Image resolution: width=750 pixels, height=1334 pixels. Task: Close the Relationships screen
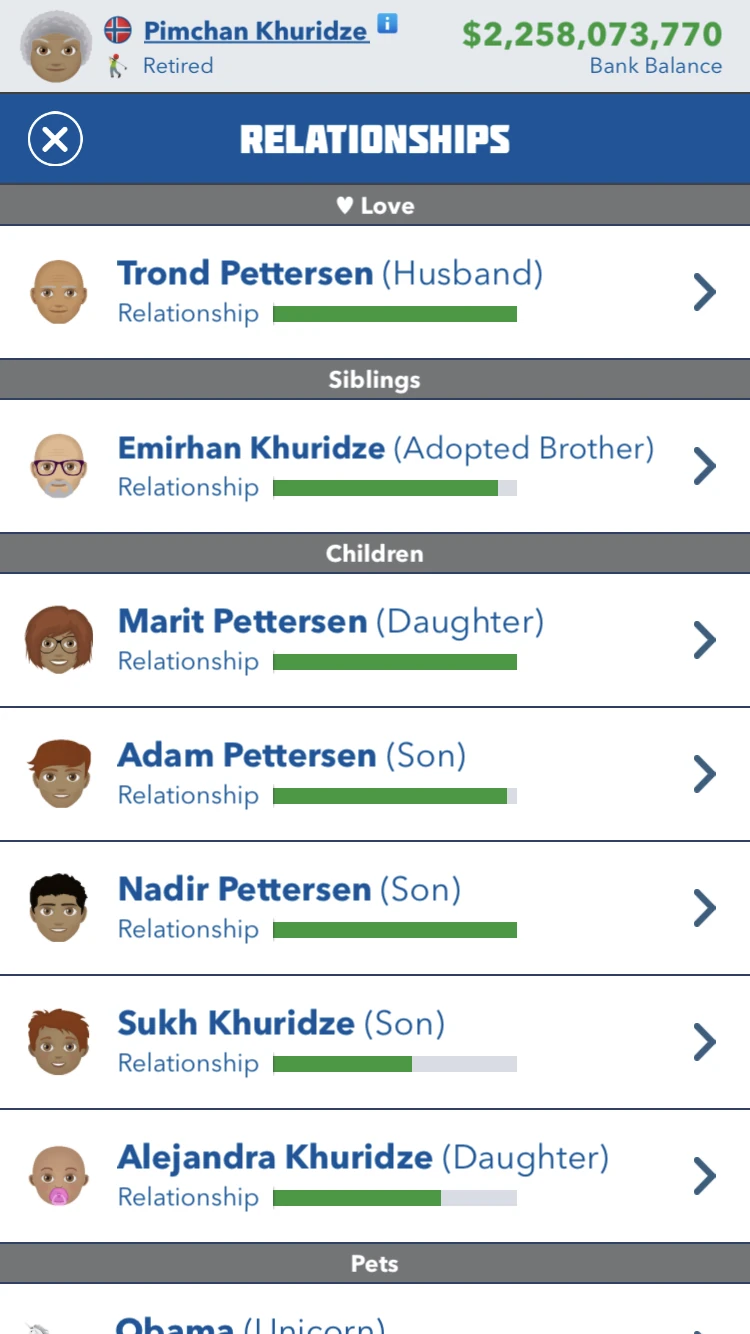click(x=55, y=138)
